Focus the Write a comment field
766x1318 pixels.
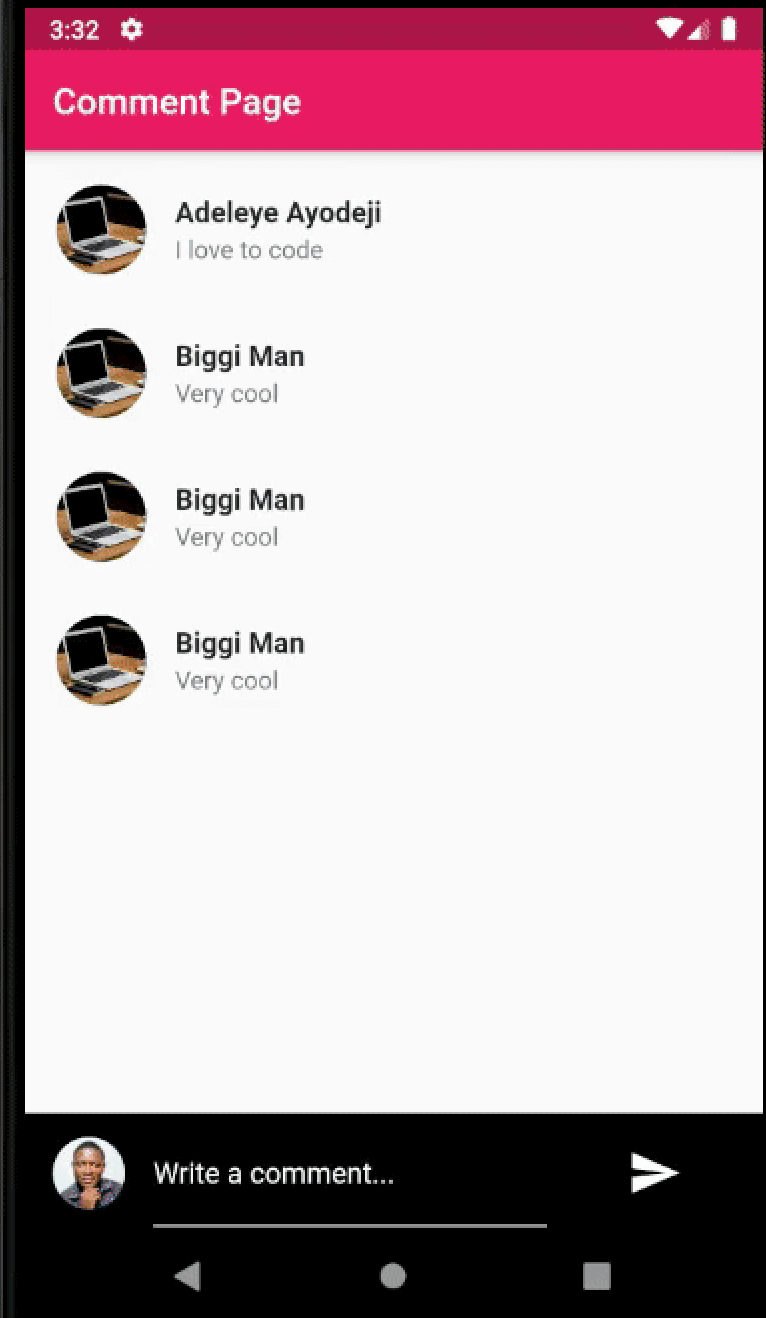tap(349, 1174)
